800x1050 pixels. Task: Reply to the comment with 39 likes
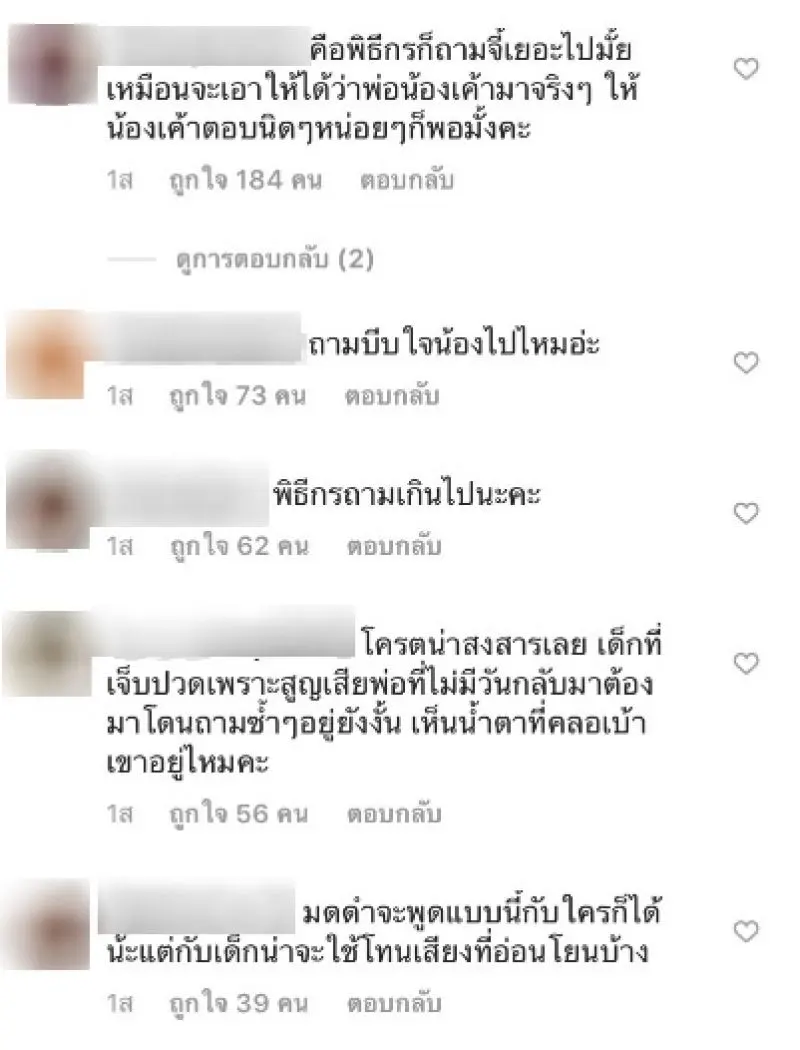[393, 1002]
